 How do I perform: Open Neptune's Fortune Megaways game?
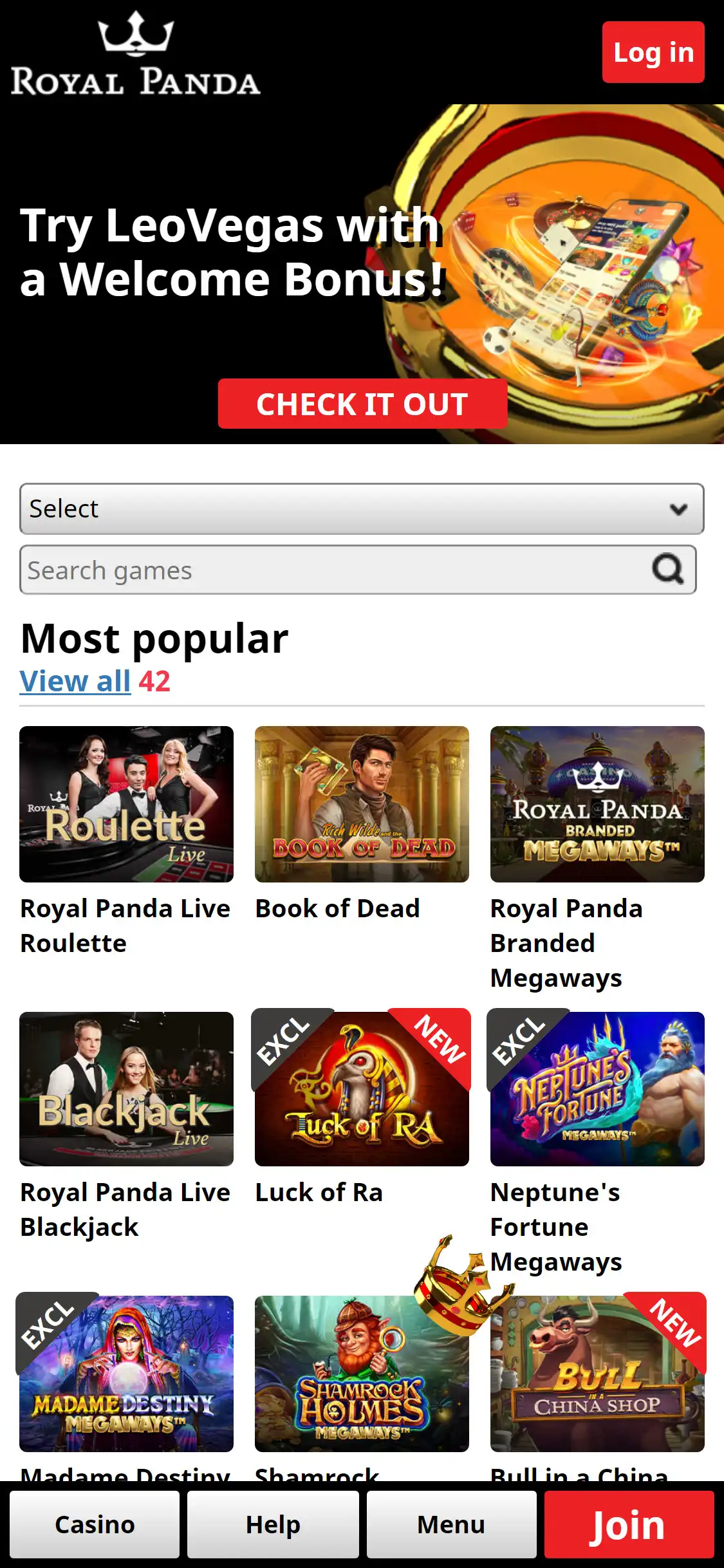[x=597, y=1088]
